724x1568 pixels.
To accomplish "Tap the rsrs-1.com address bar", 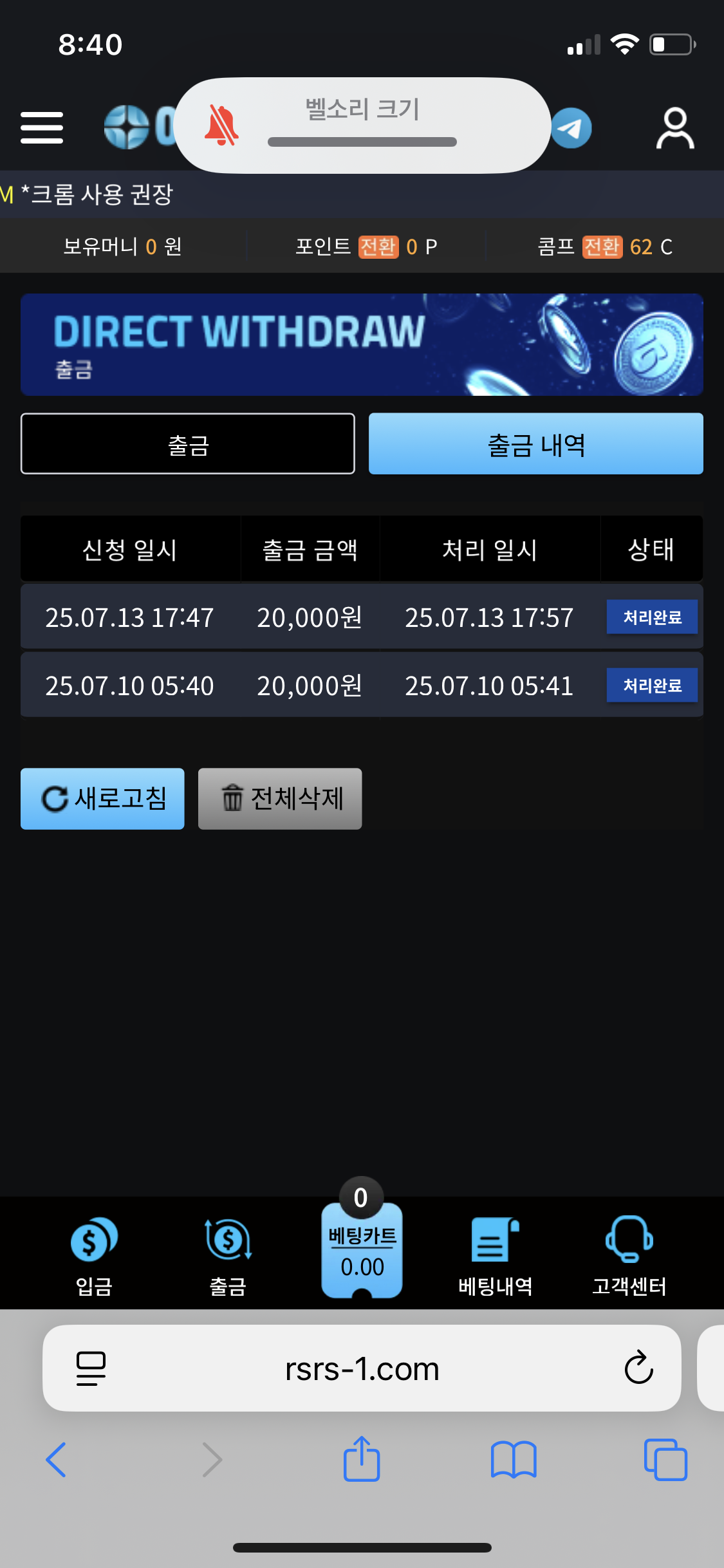I will pyautogui.click(x=362, y=1368).
